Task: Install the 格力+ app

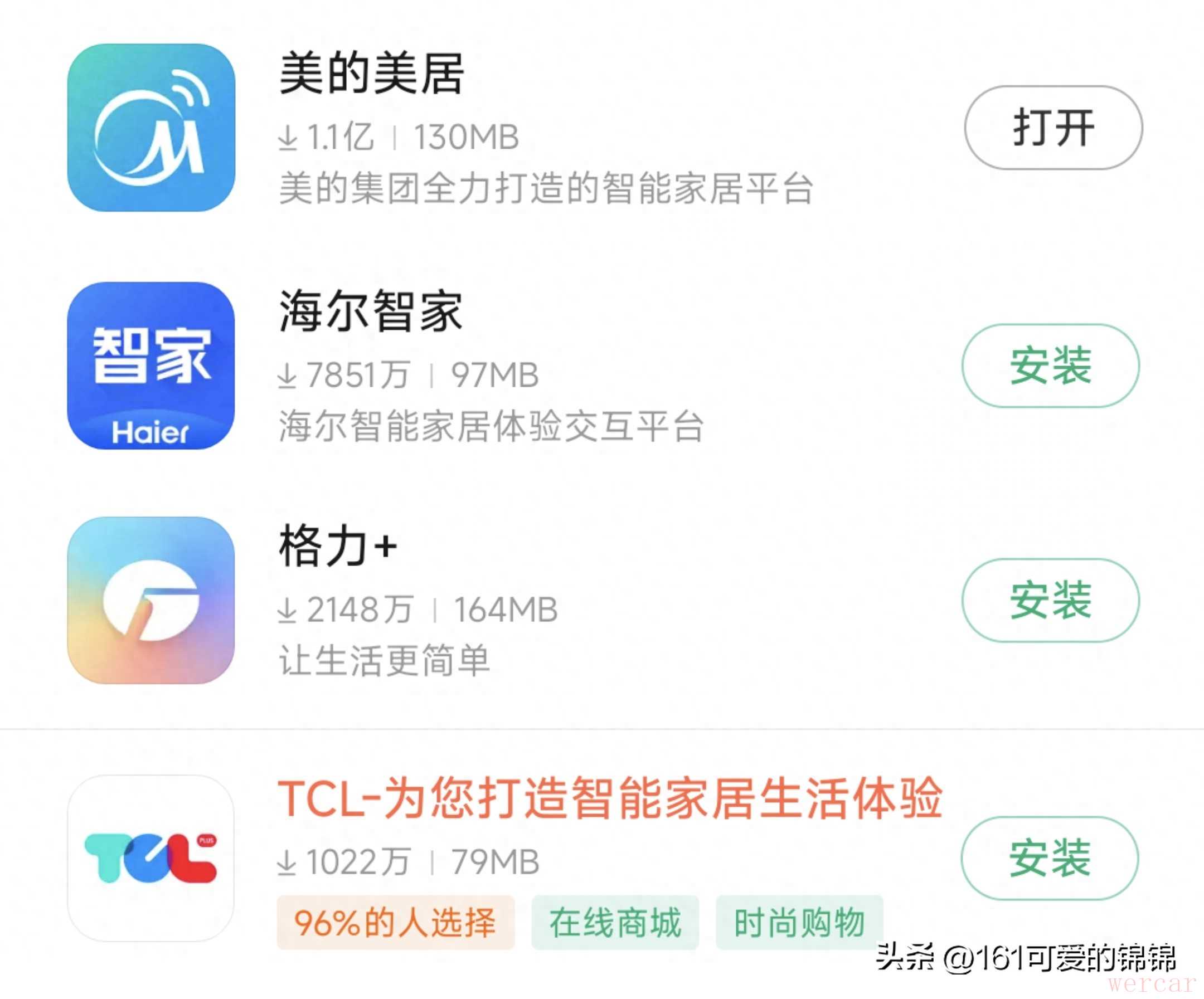Action: [1050, 600]
